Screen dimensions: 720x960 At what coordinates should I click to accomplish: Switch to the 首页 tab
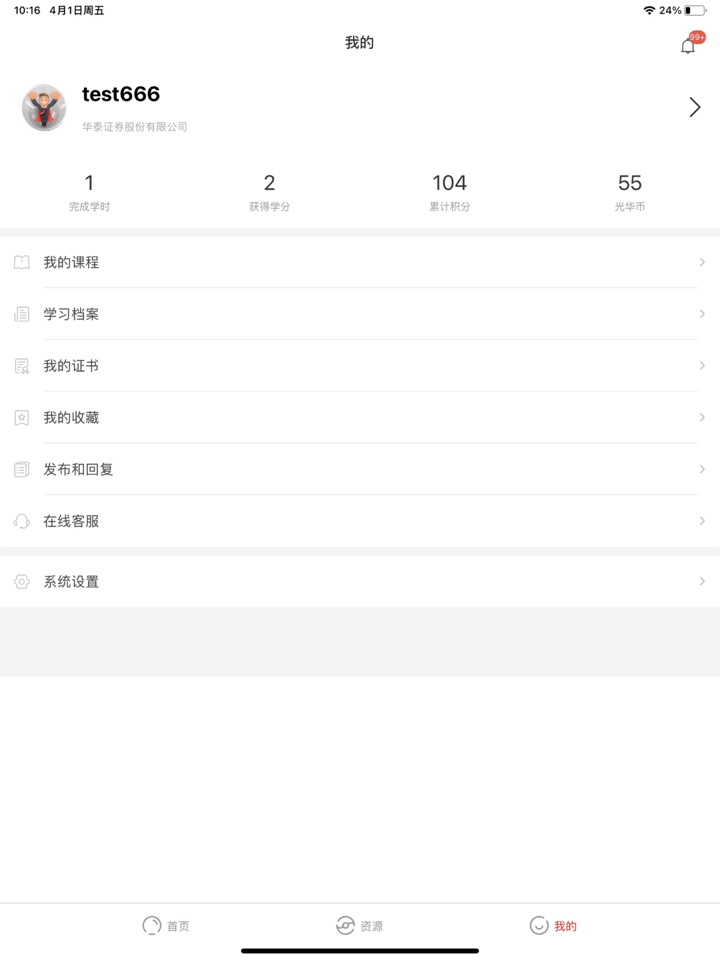click(166, 926)
